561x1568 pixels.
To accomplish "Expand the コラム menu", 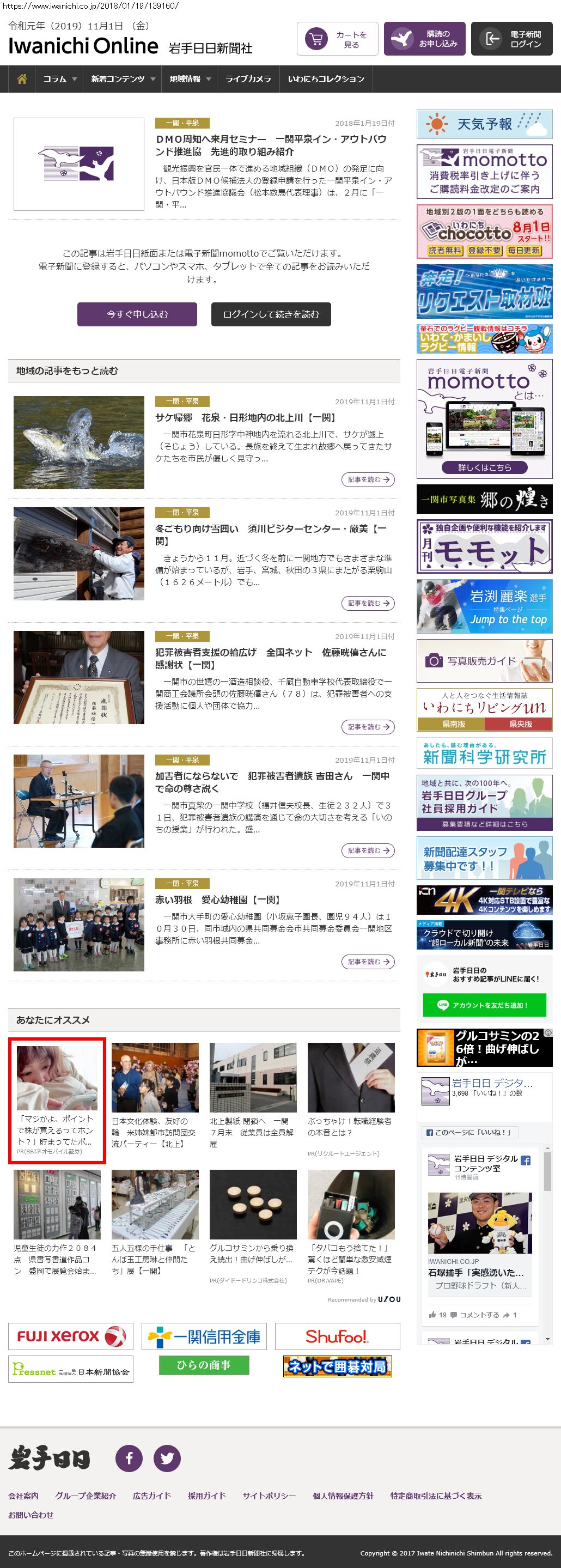I will (59, 79).
